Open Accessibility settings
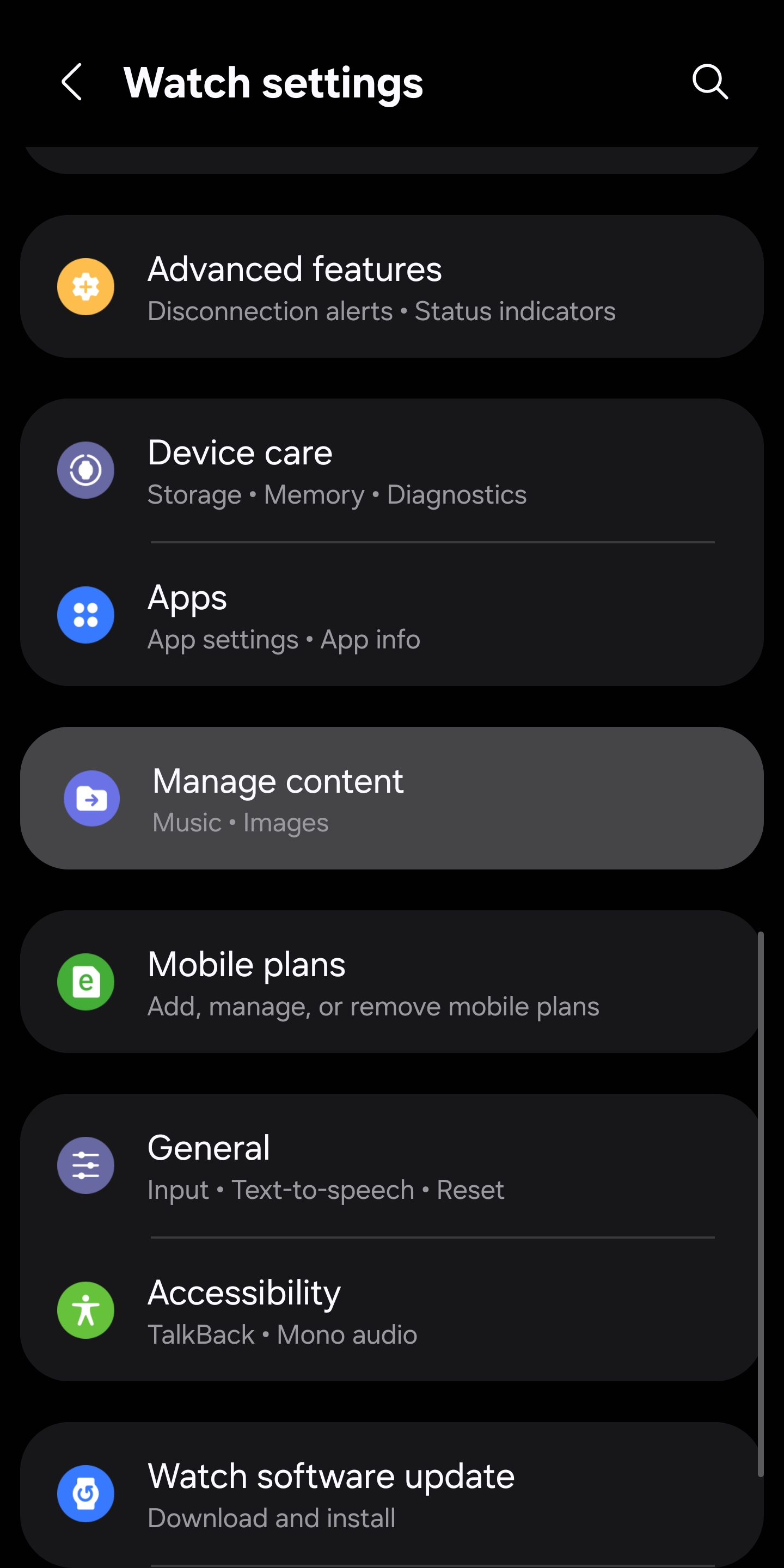 (392, 1310)
